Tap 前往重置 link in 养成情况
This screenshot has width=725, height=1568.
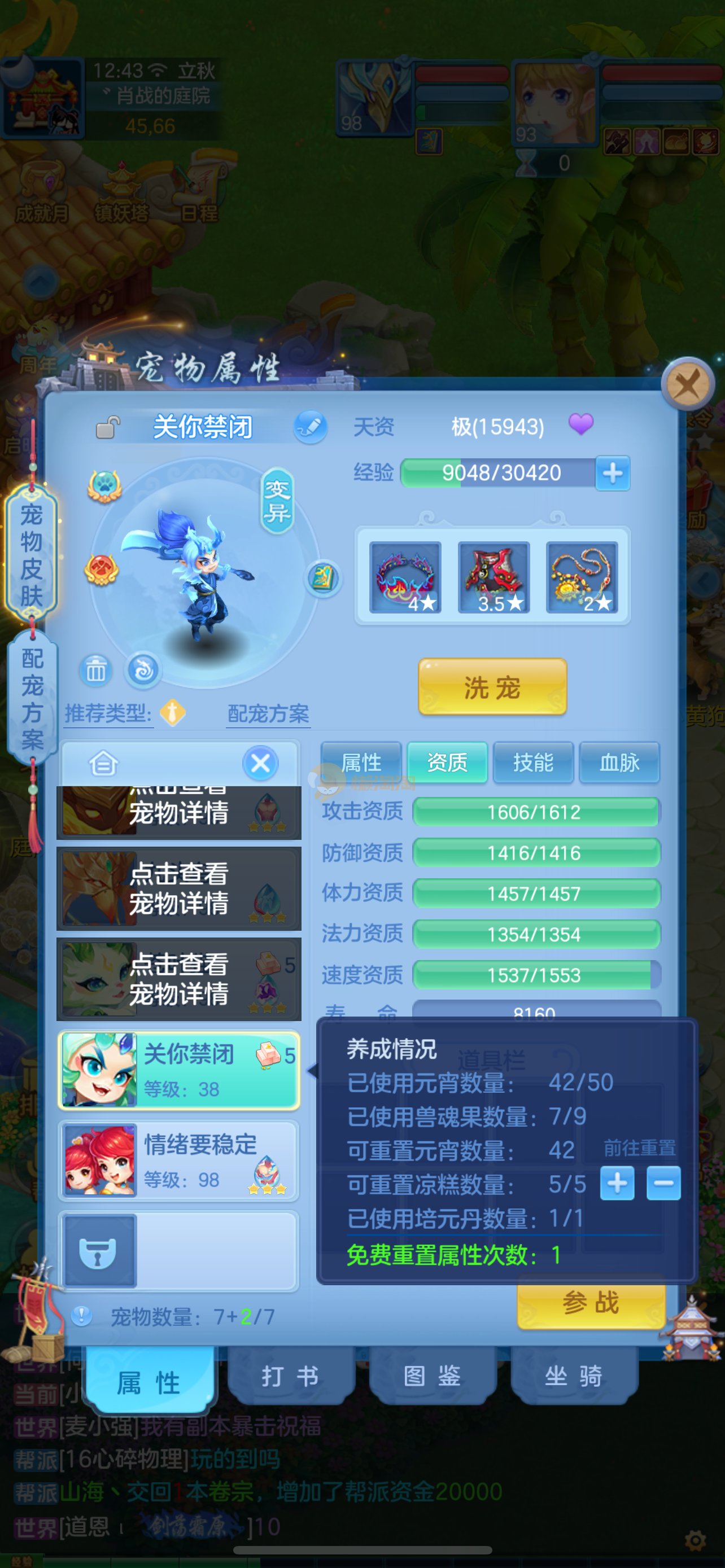tap(639, 1148)
